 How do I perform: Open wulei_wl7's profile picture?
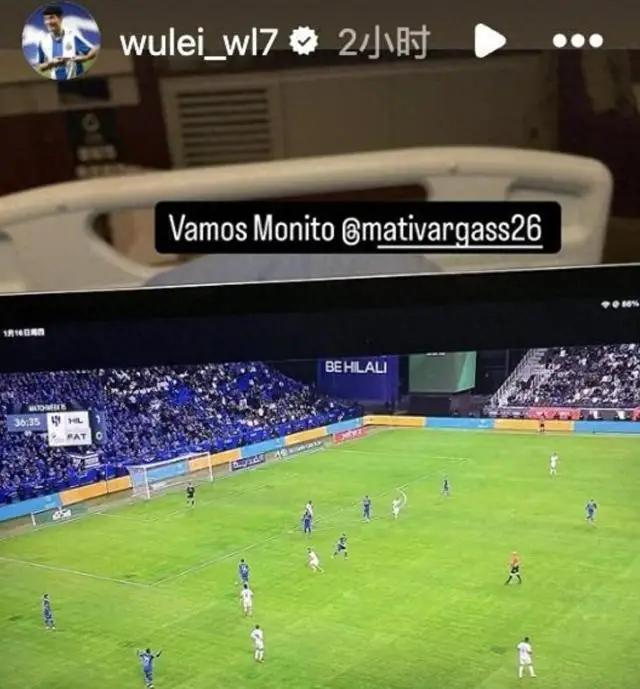(x=61, y=41)
